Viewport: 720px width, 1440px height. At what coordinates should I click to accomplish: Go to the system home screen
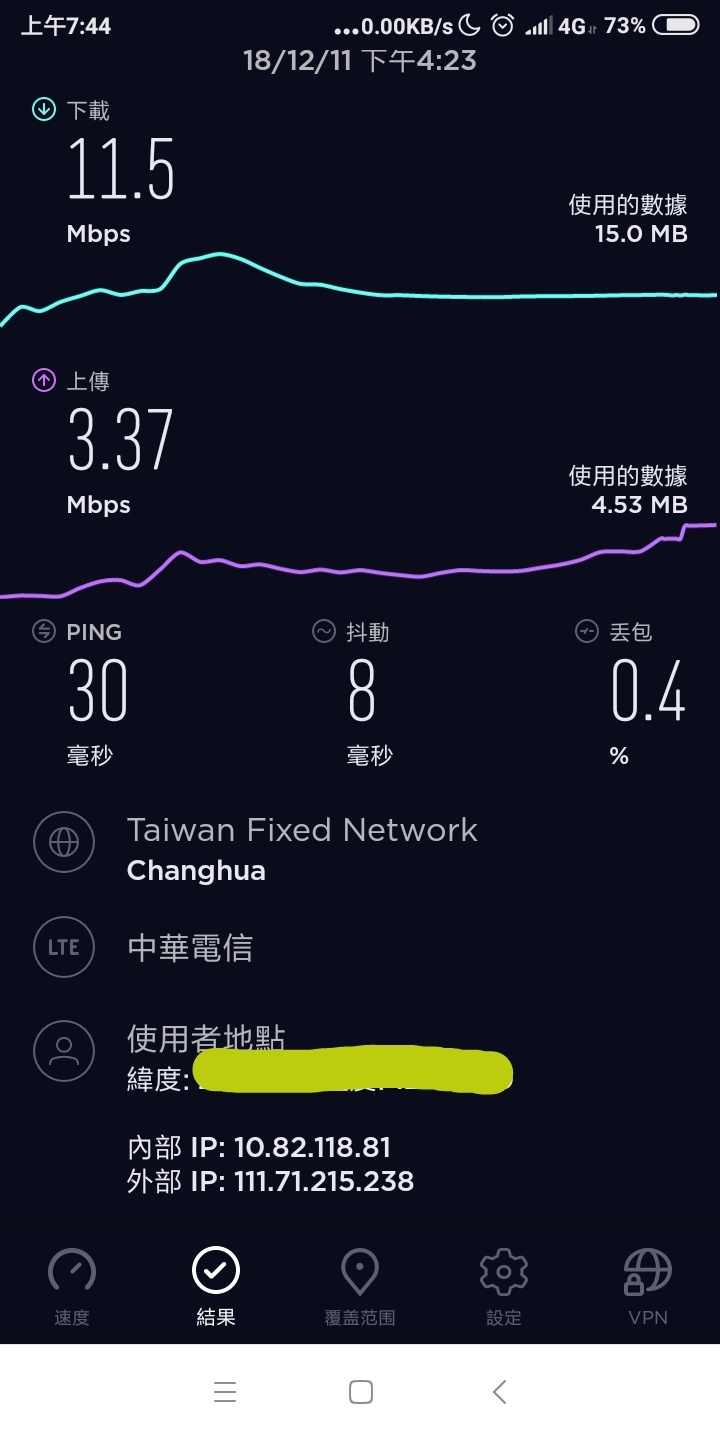361,1392
